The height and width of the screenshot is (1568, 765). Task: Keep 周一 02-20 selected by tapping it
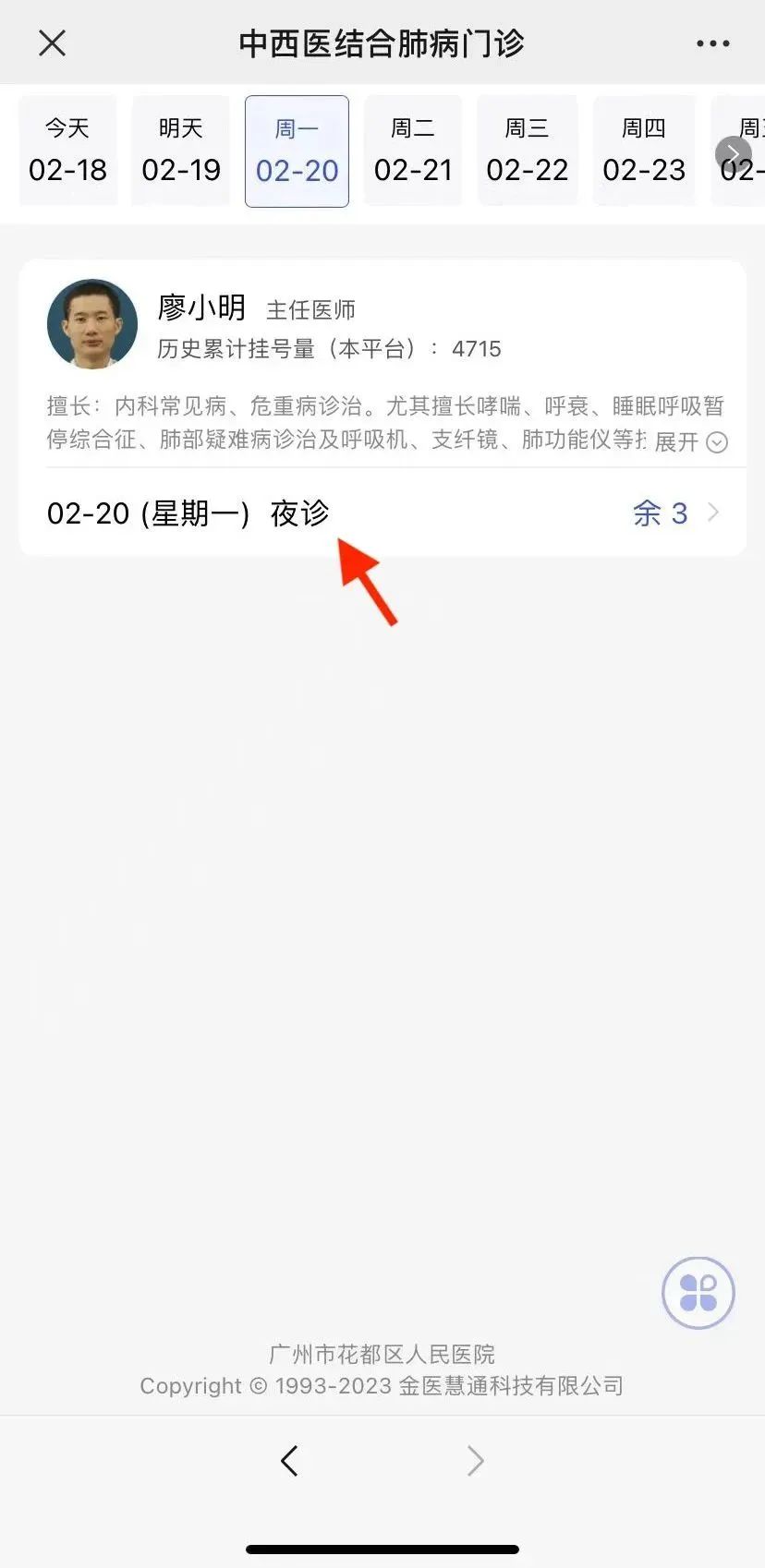pyautogui.click(x=297, y=151)
